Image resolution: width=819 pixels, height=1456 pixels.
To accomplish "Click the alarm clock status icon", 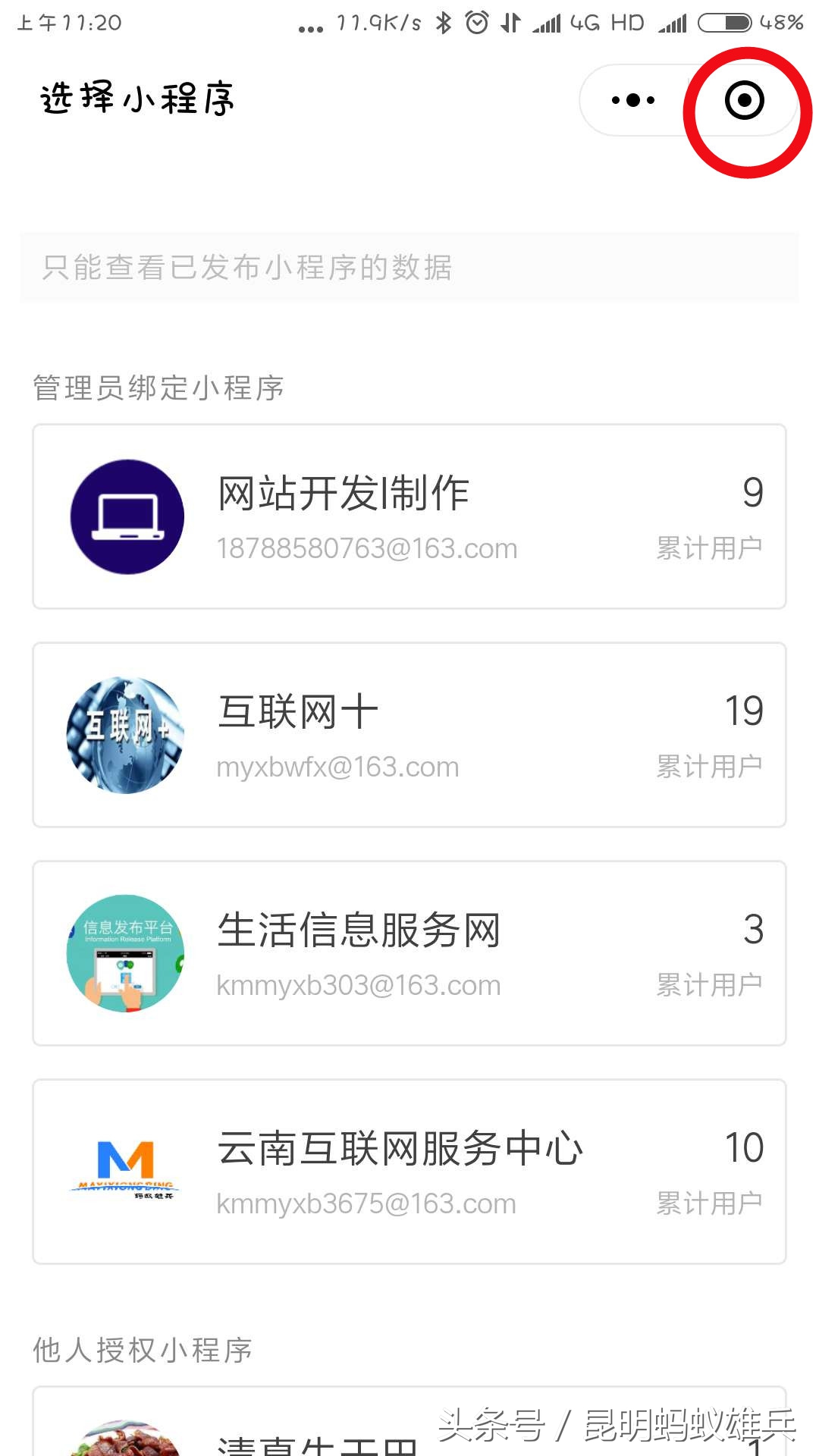I will 478,23.
